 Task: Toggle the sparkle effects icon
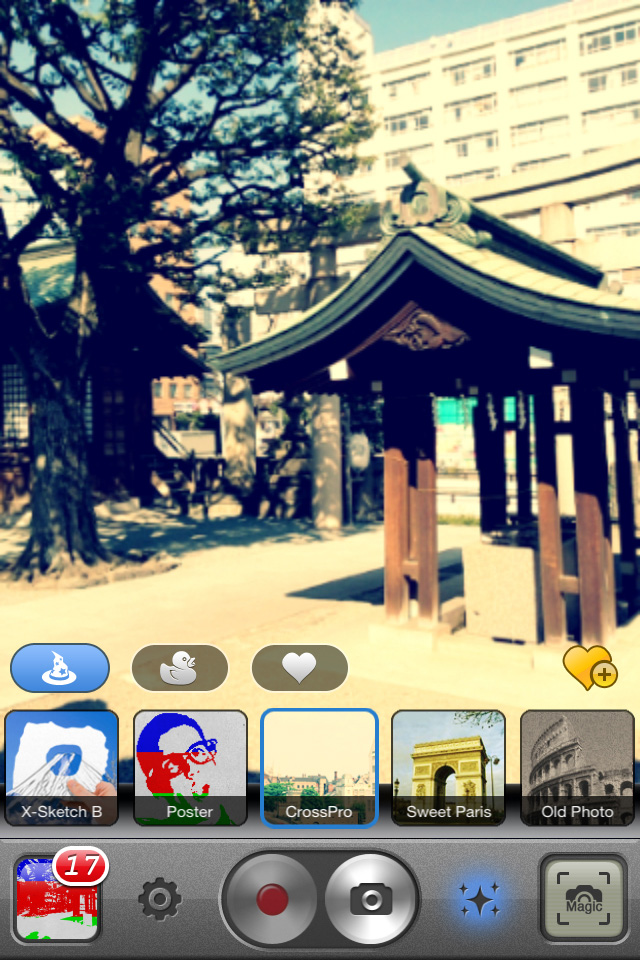[x=480, y=899]
